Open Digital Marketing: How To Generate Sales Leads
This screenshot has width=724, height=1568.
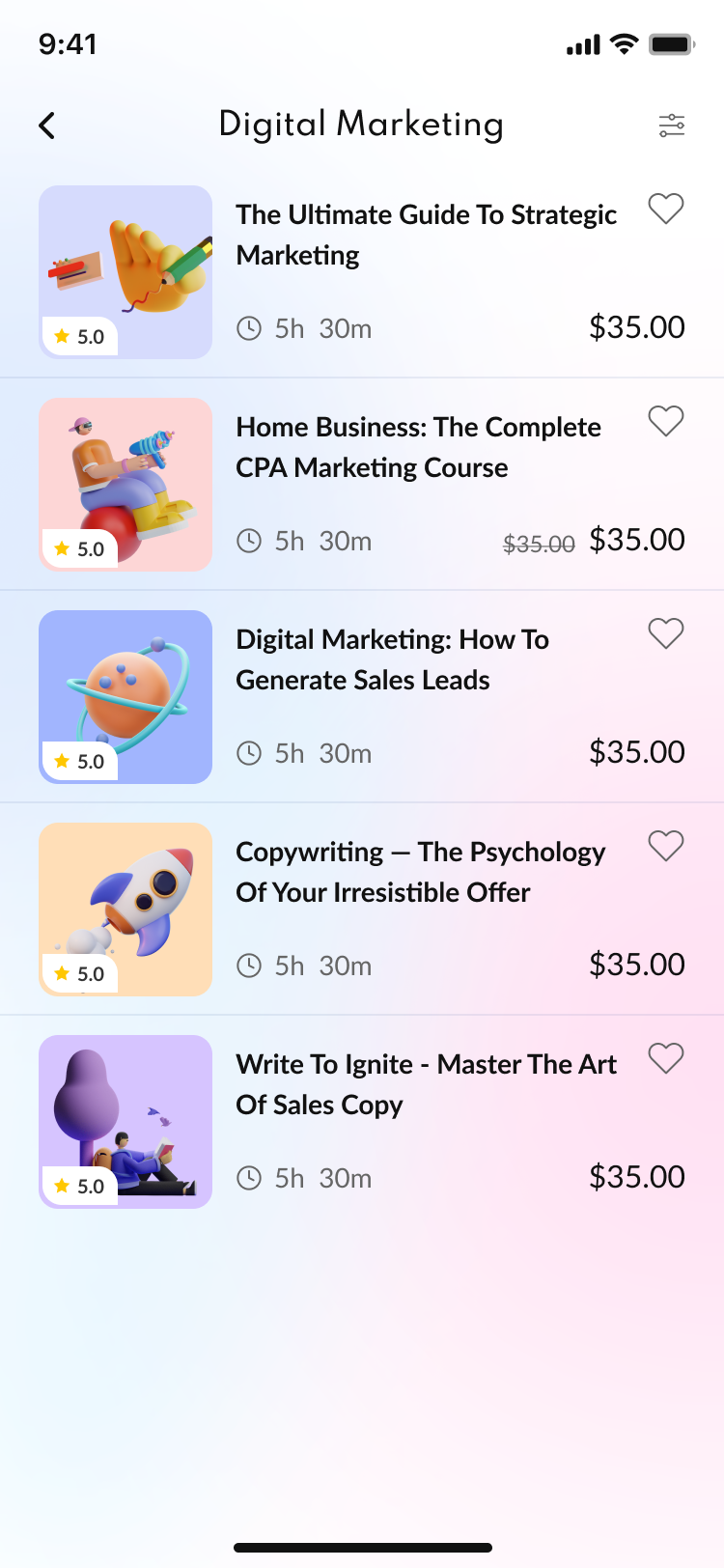click(x=392, y=659)
